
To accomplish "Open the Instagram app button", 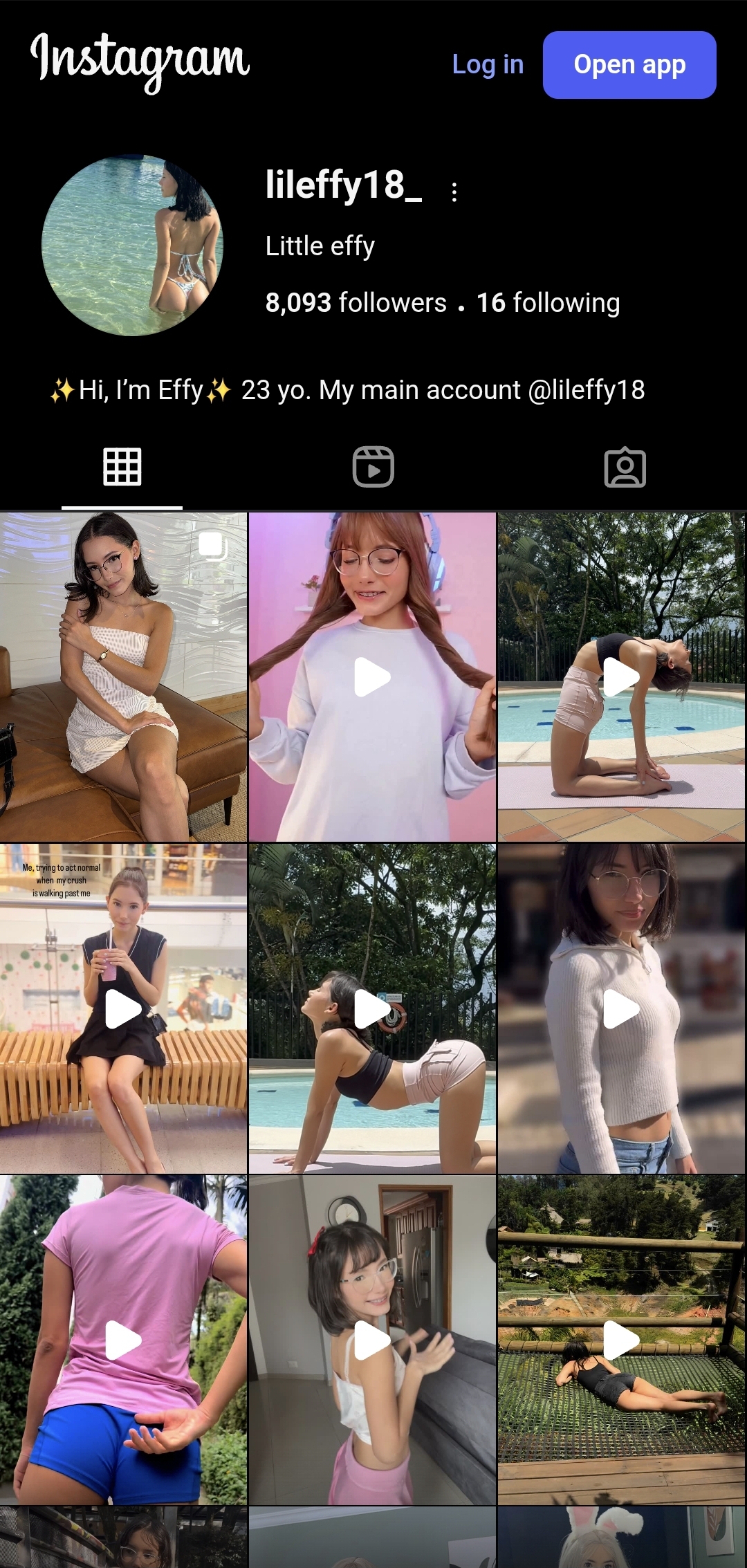I will [629, 65].
